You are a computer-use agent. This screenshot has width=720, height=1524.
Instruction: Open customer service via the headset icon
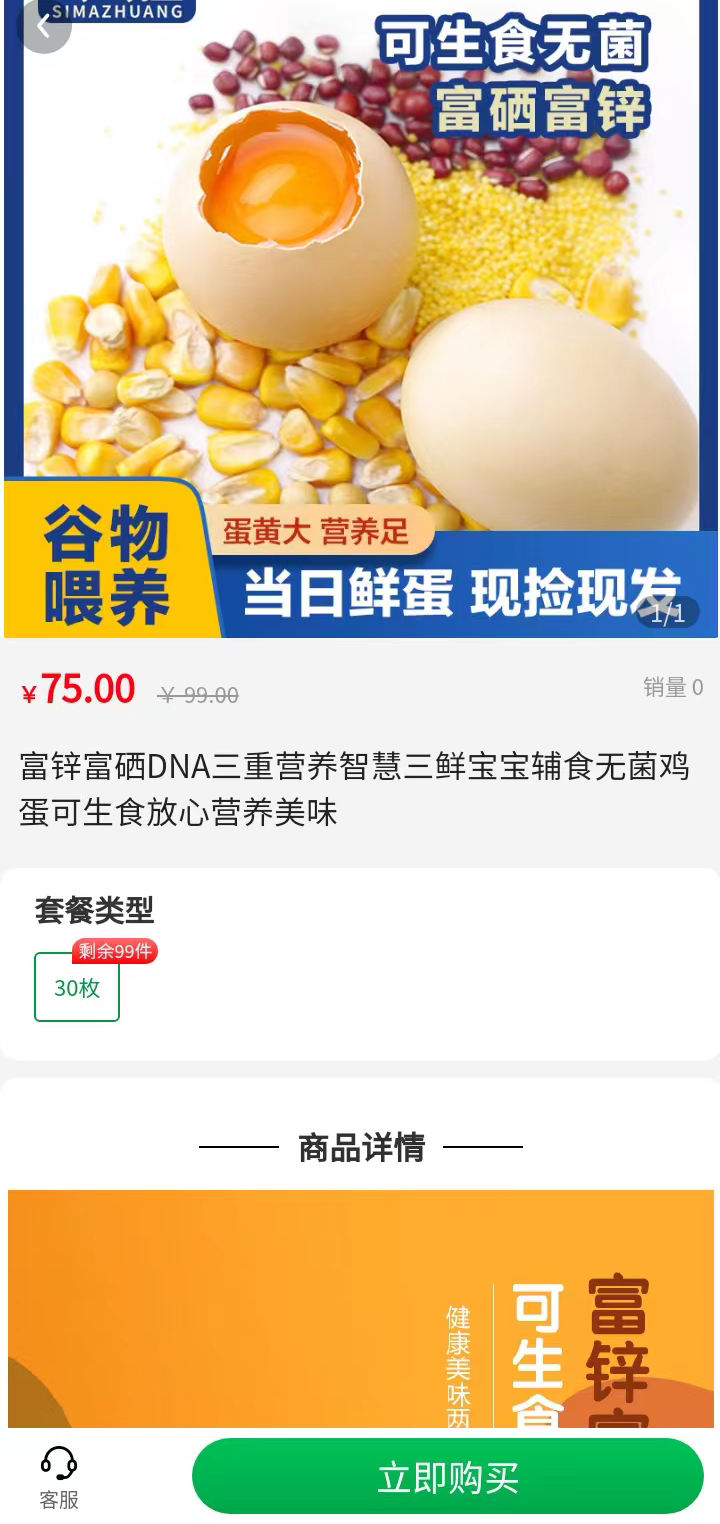coord(57,1463)
